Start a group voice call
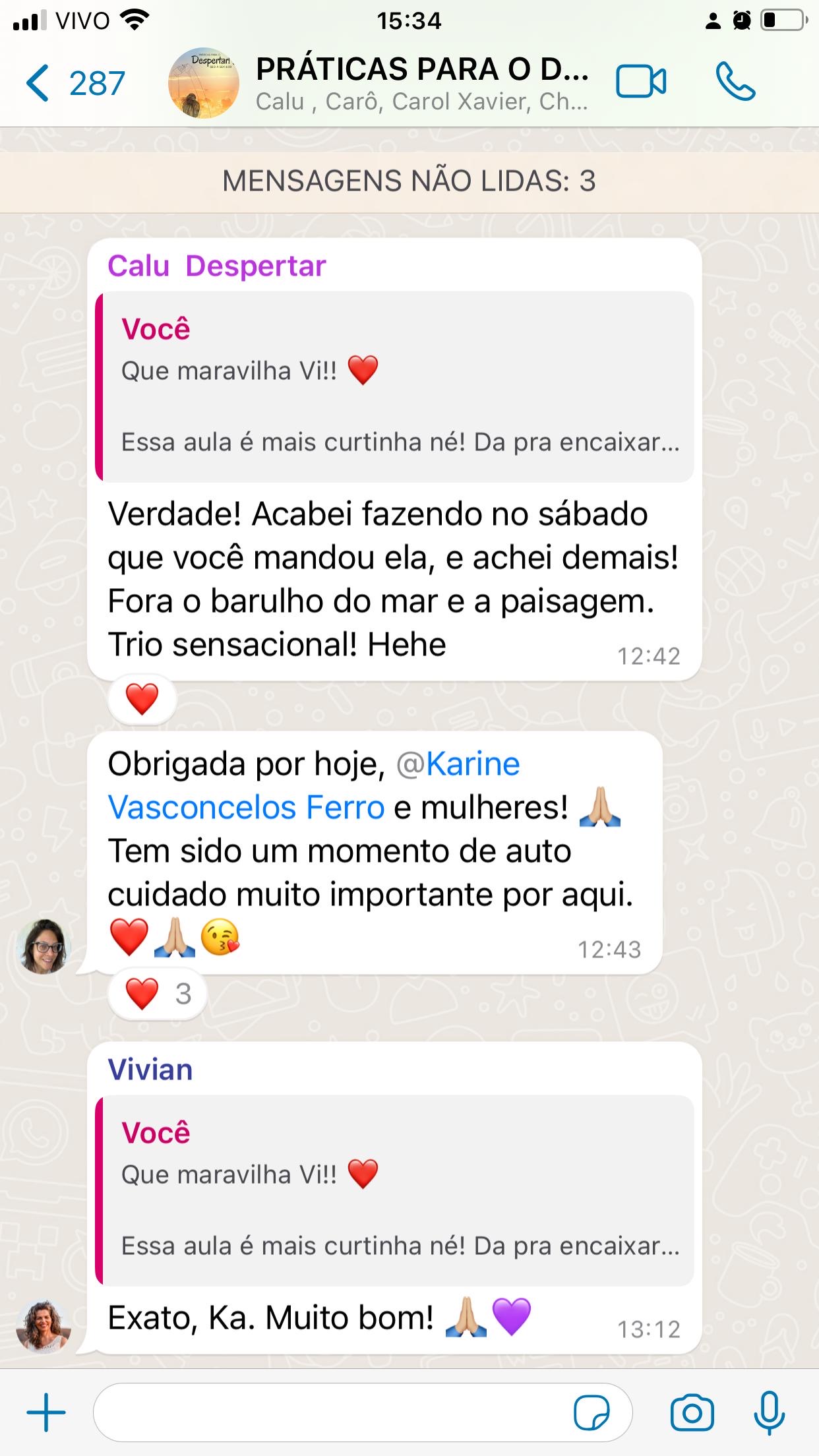 [x=735, y=82]
